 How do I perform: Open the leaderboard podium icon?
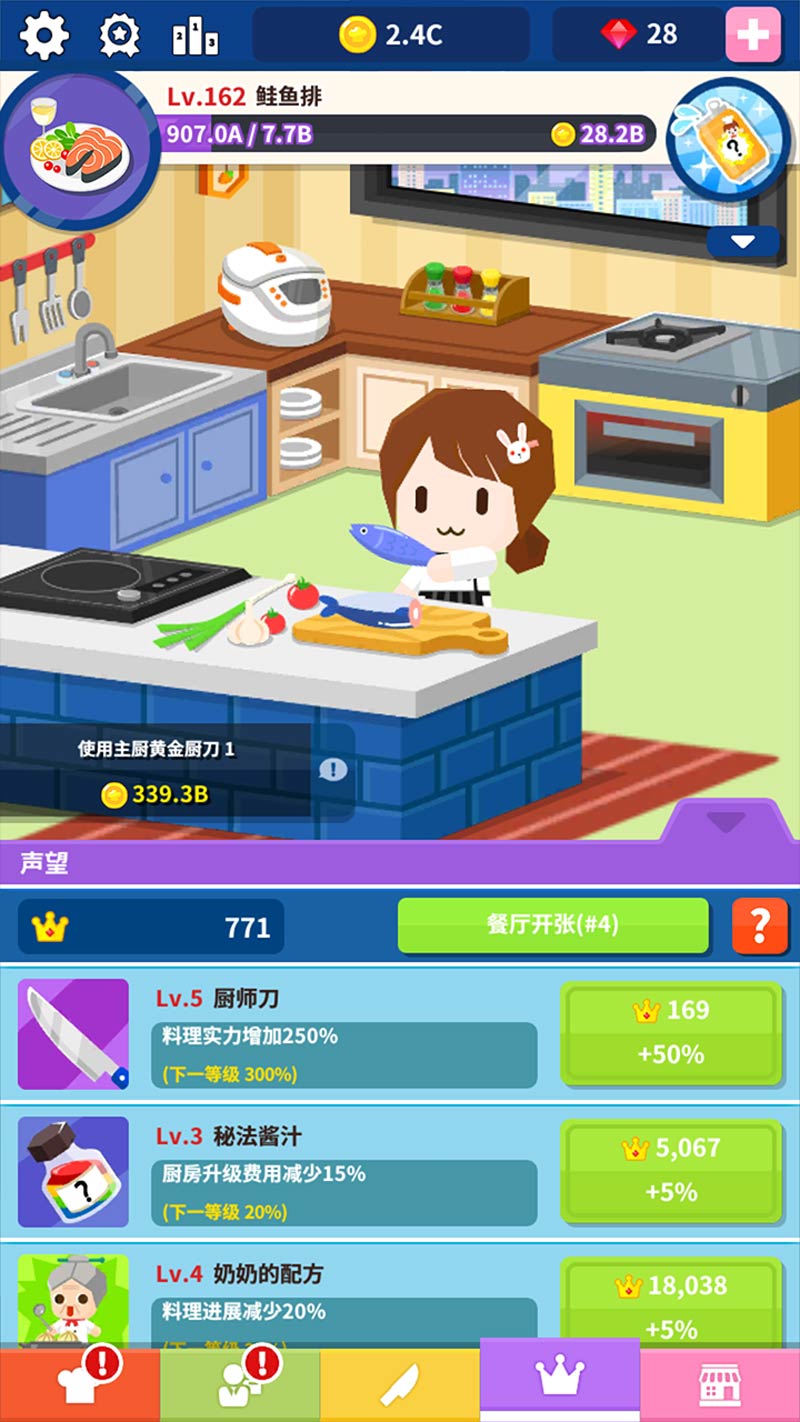(x=195, y=36)
